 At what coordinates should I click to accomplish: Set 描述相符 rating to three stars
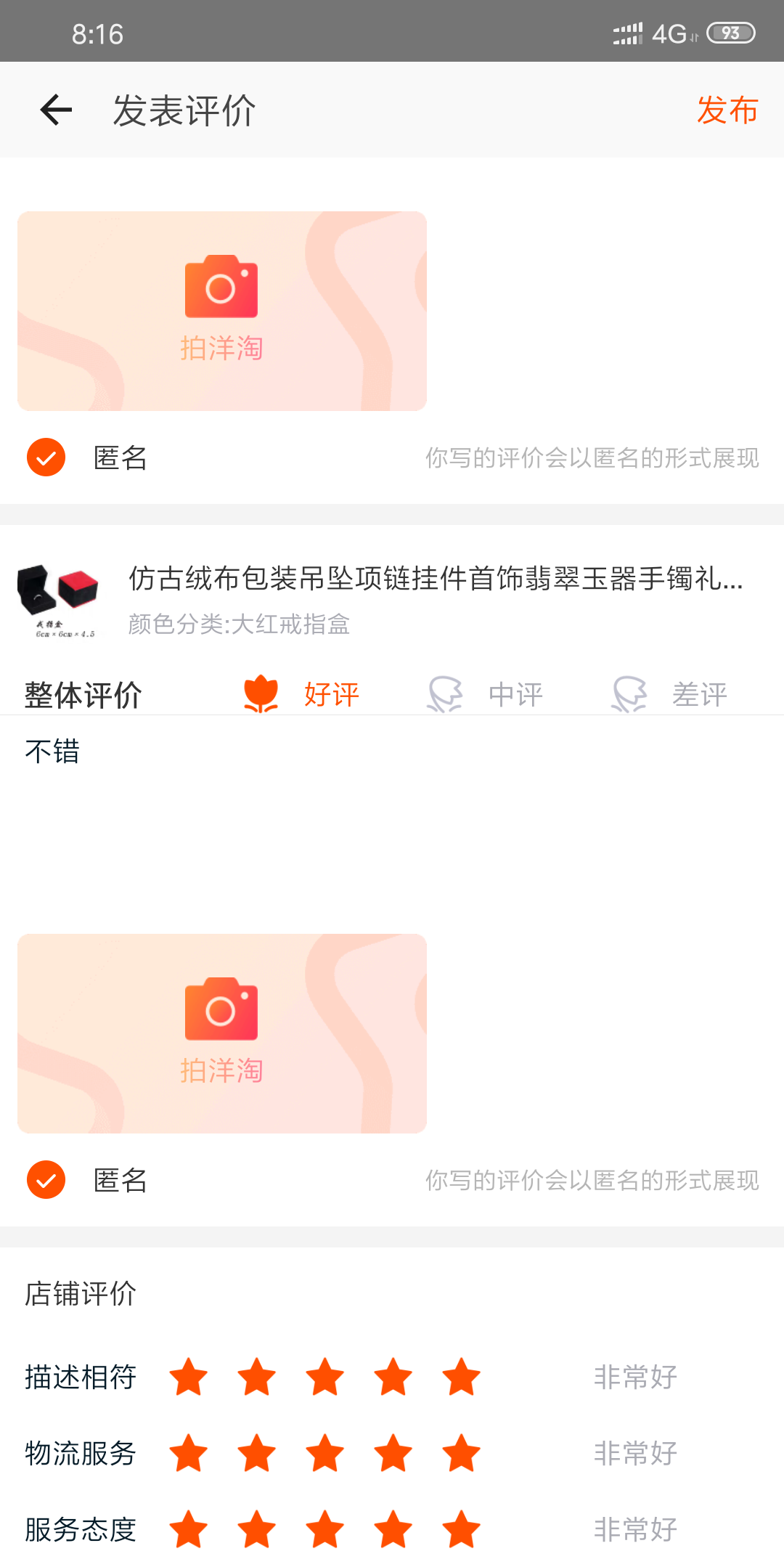tap(325, 1377)
